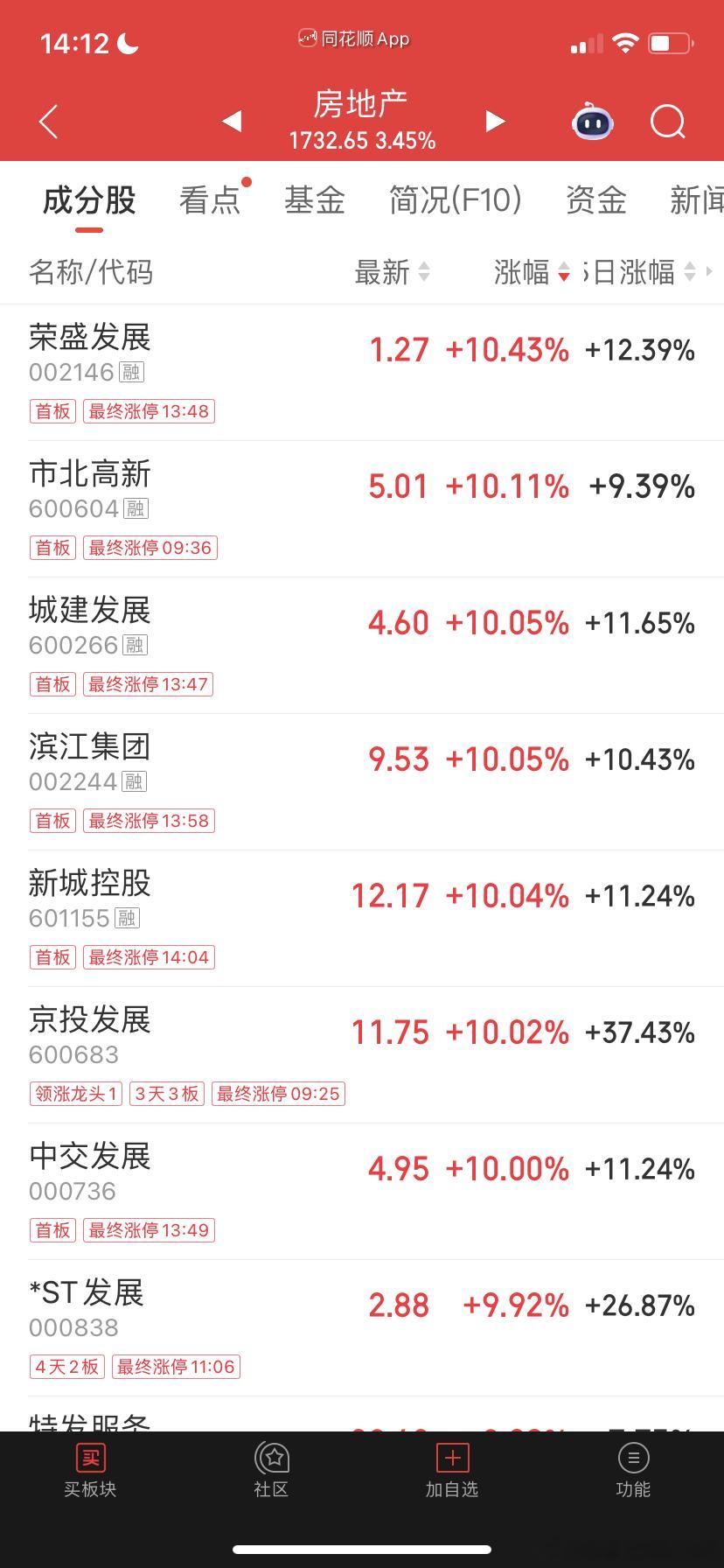
Task: Switch to previous sector with left triangle
Action: [232, 121]
